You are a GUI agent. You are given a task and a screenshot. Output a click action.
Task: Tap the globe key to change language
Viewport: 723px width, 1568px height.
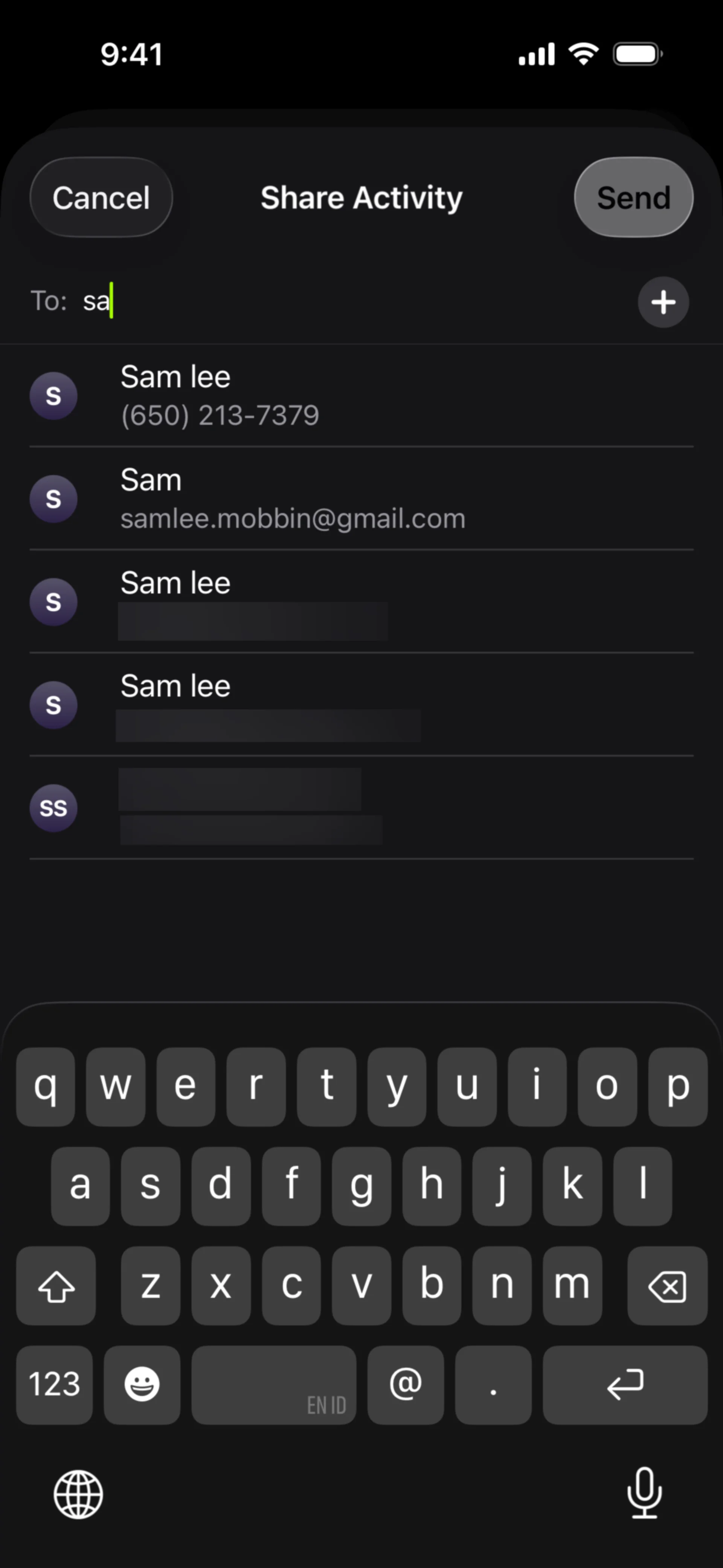[x=78, y=1495]
